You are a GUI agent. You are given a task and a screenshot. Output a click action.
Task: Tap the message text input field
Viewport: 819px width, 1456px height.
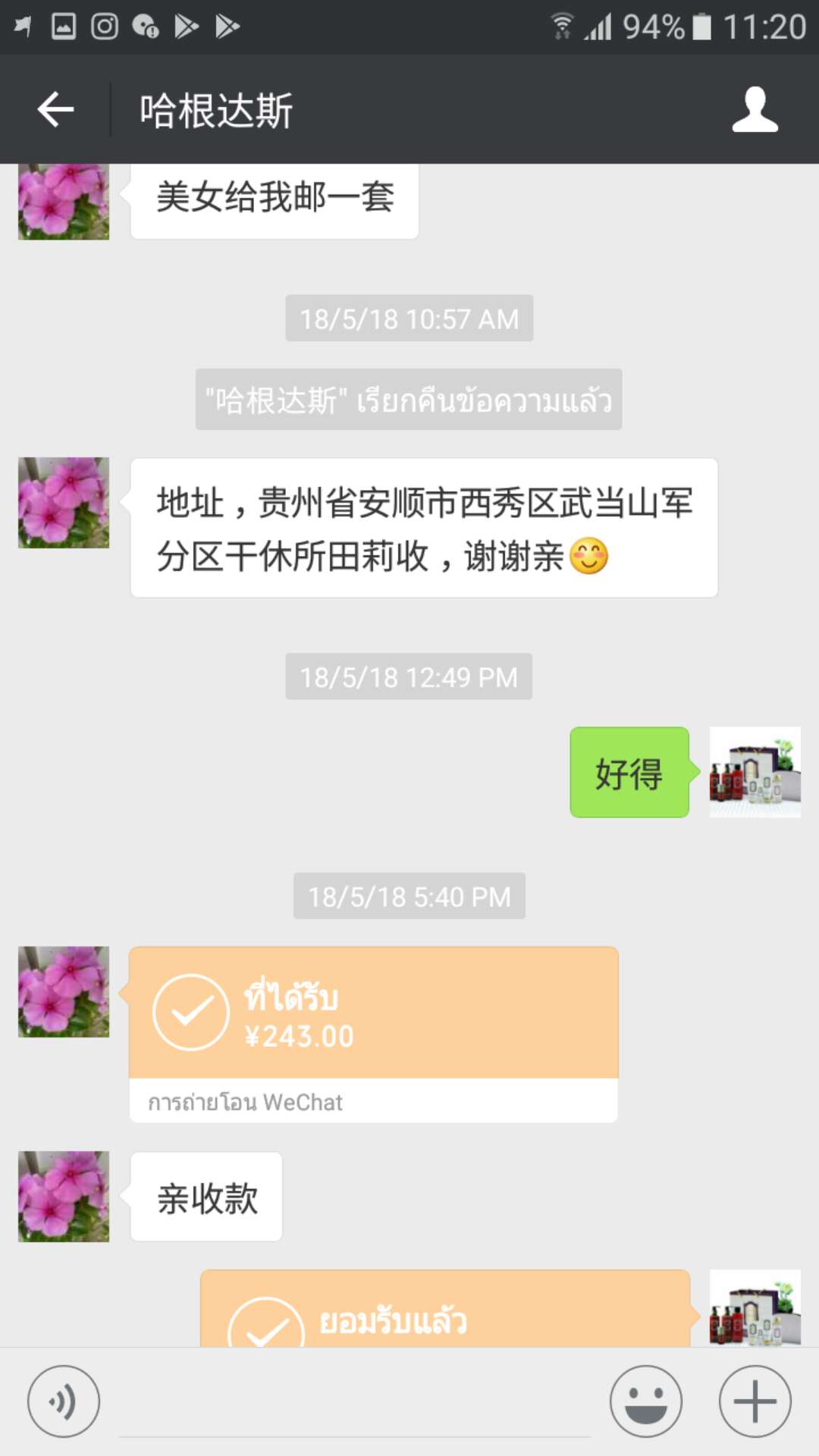pyautogui.click(x=355, y=1403)
